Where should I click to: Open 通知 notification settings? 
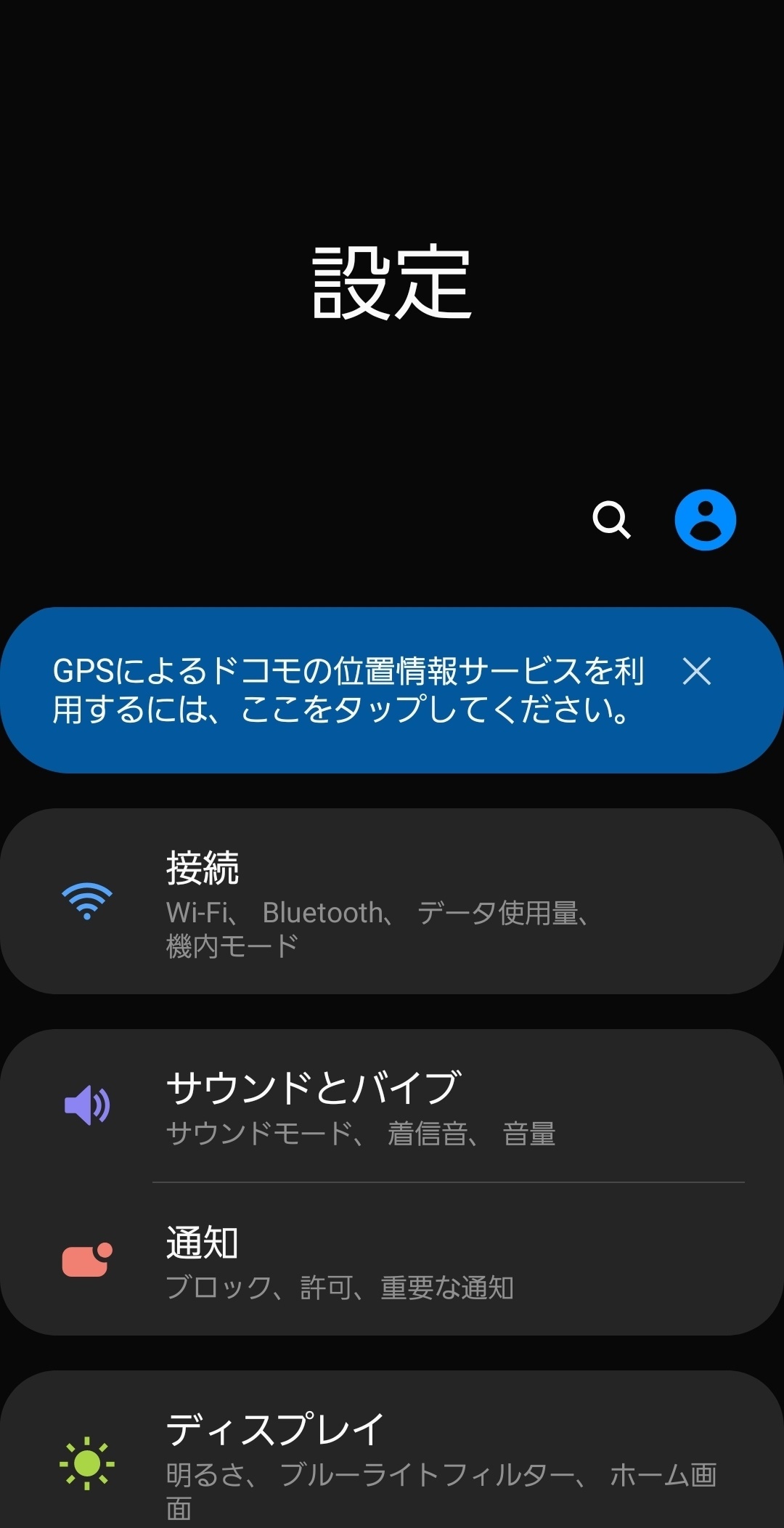click(x=392, y=1259)
